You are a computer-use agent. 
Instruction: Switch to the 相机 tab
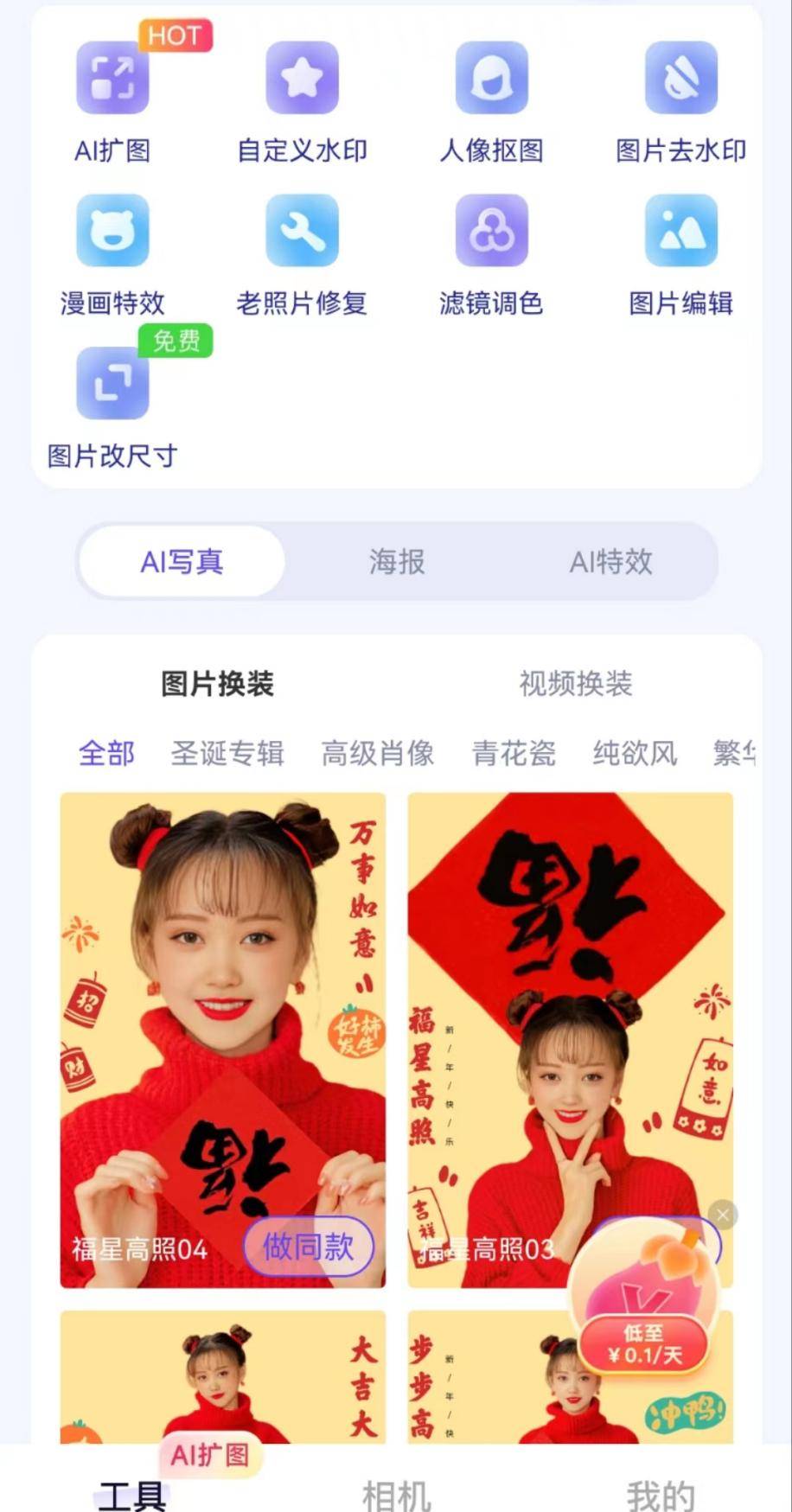396,1494
